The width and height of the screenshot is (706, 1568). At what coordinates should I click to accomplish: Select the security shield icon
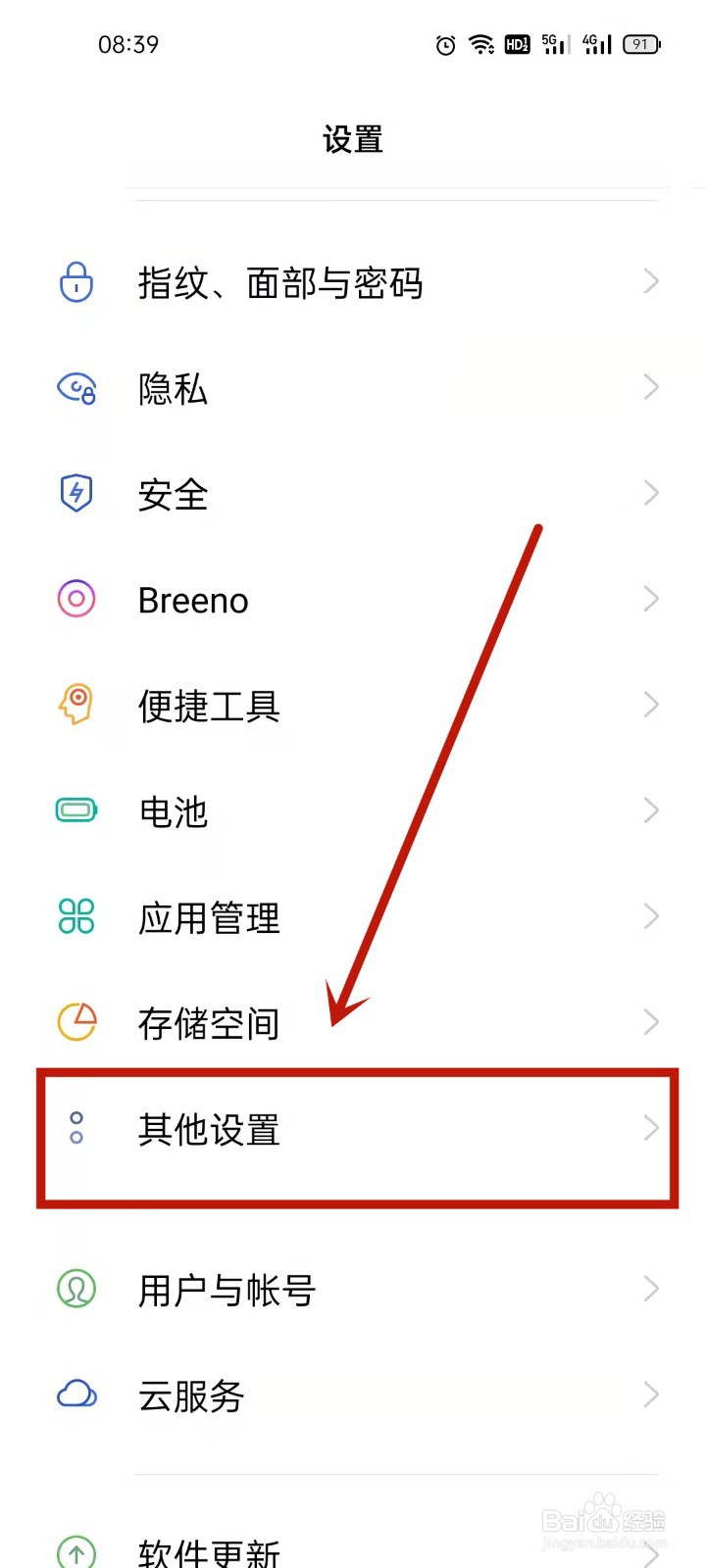(x=76, y=494)
